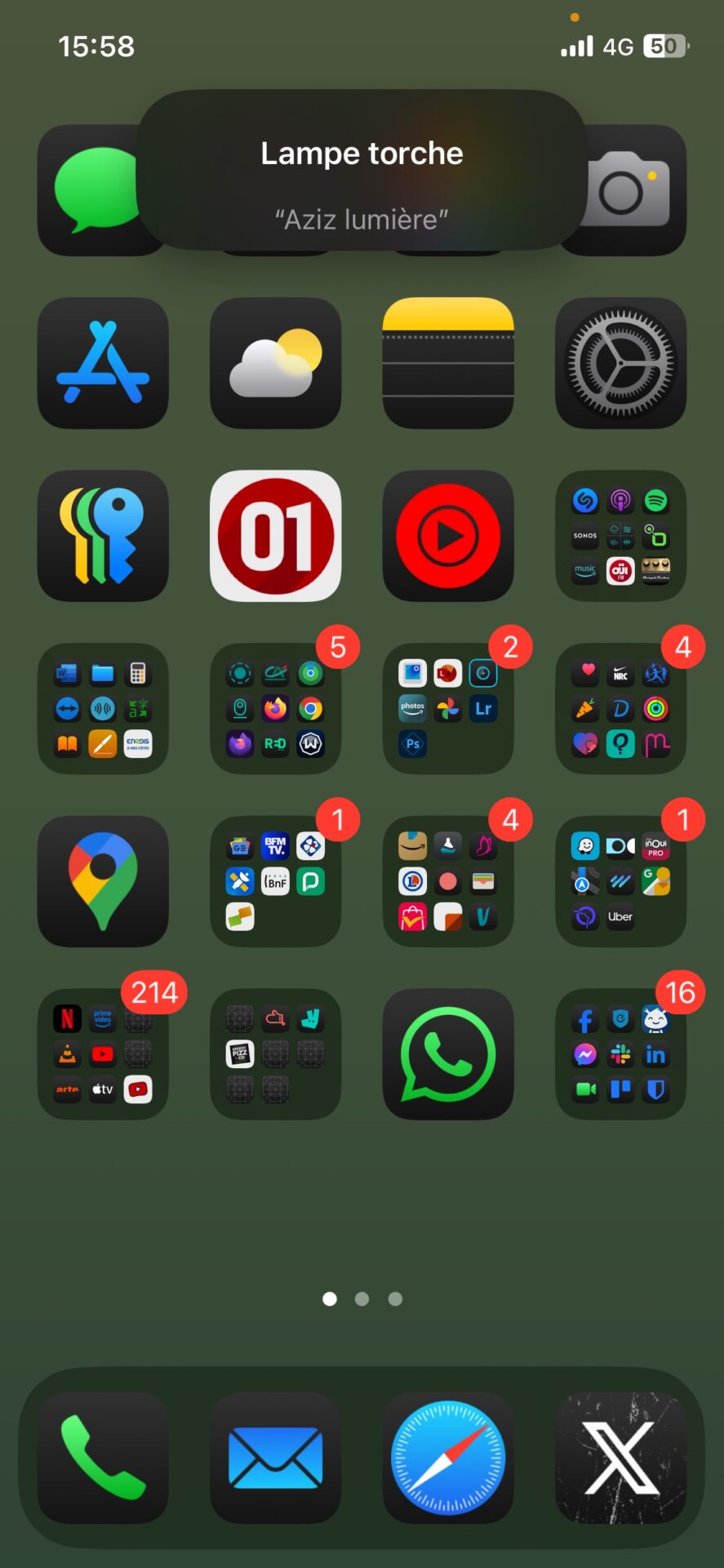Open the music folder with Shazam and Spotify
The image size is (724, 1568).
click(620, 536)
